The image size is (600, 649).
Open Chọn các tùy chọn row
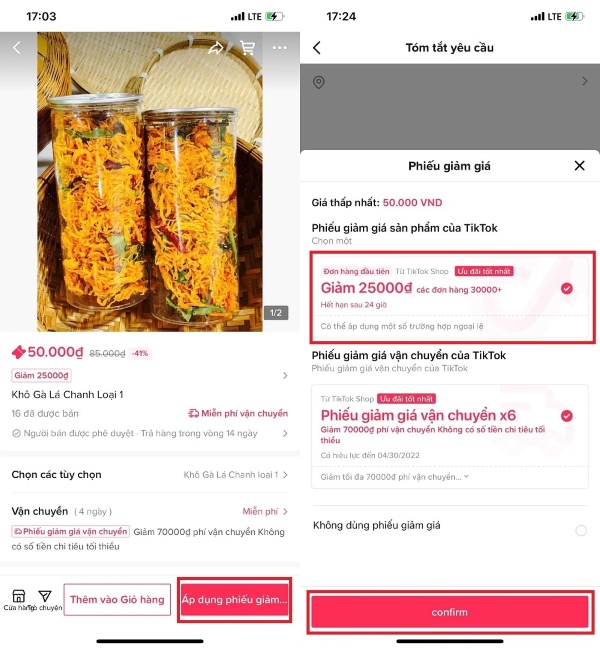click(150, 474)
